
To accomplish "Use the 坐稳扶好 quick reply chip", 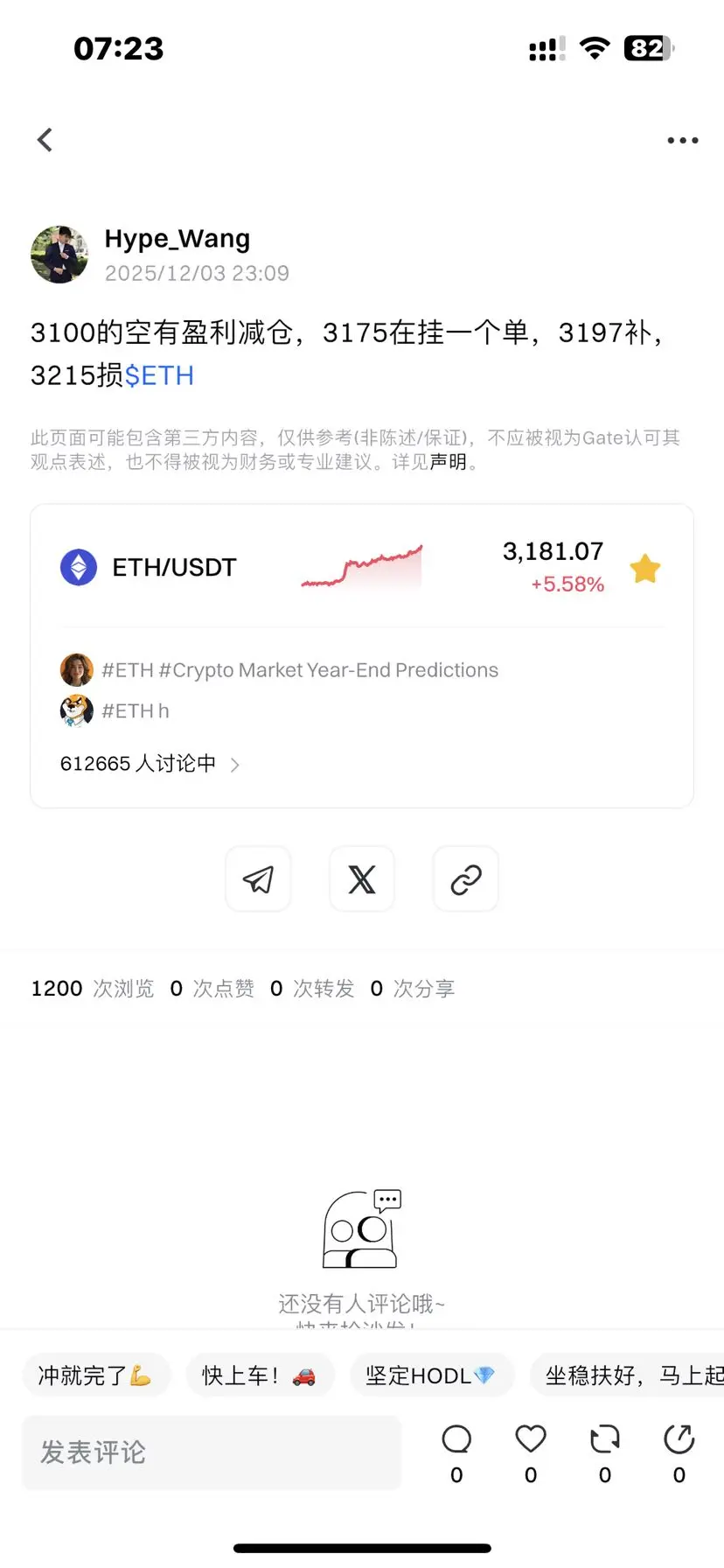I will [630, 1375].
